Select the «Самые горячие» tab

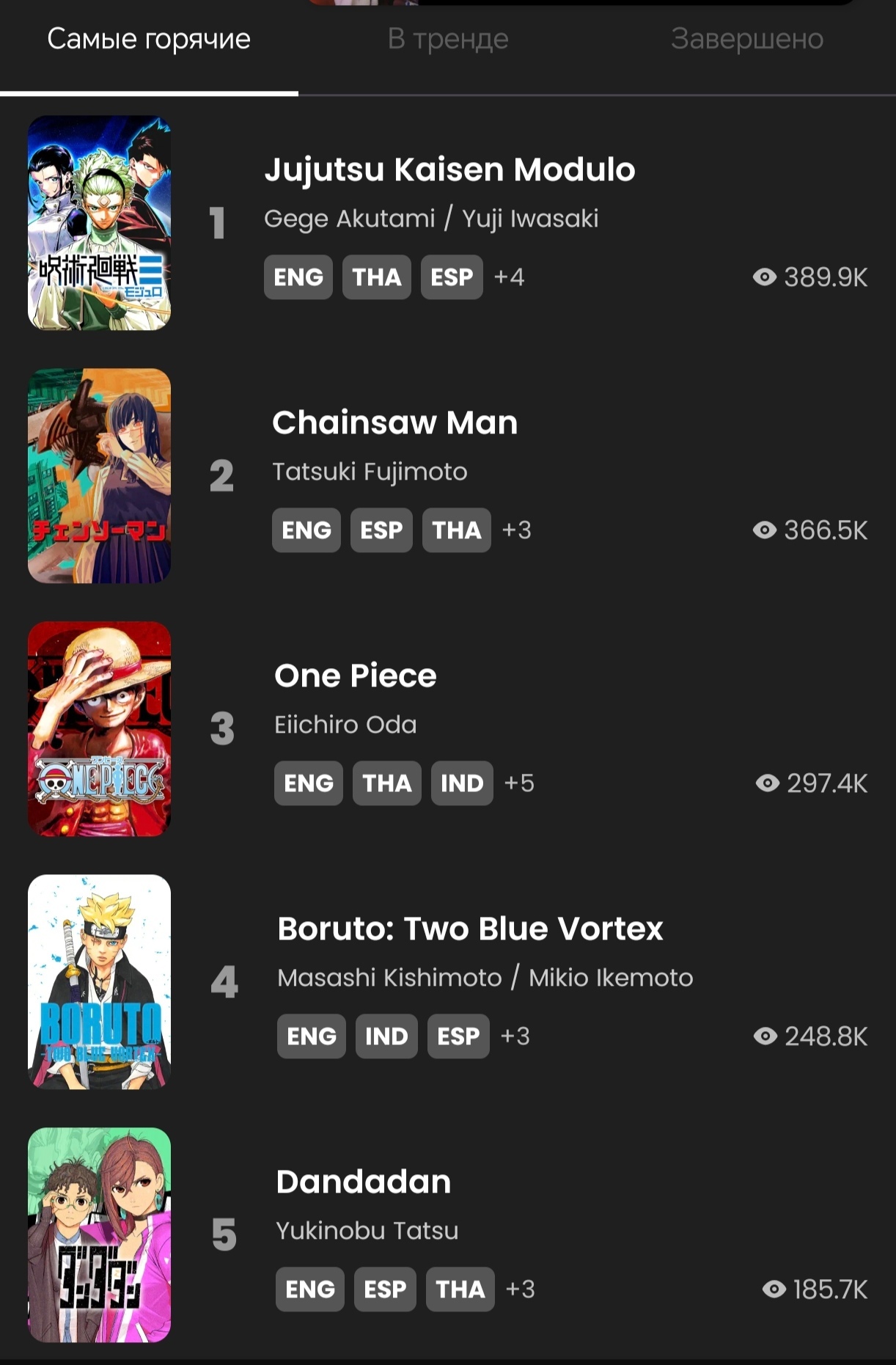click(149, 39)
